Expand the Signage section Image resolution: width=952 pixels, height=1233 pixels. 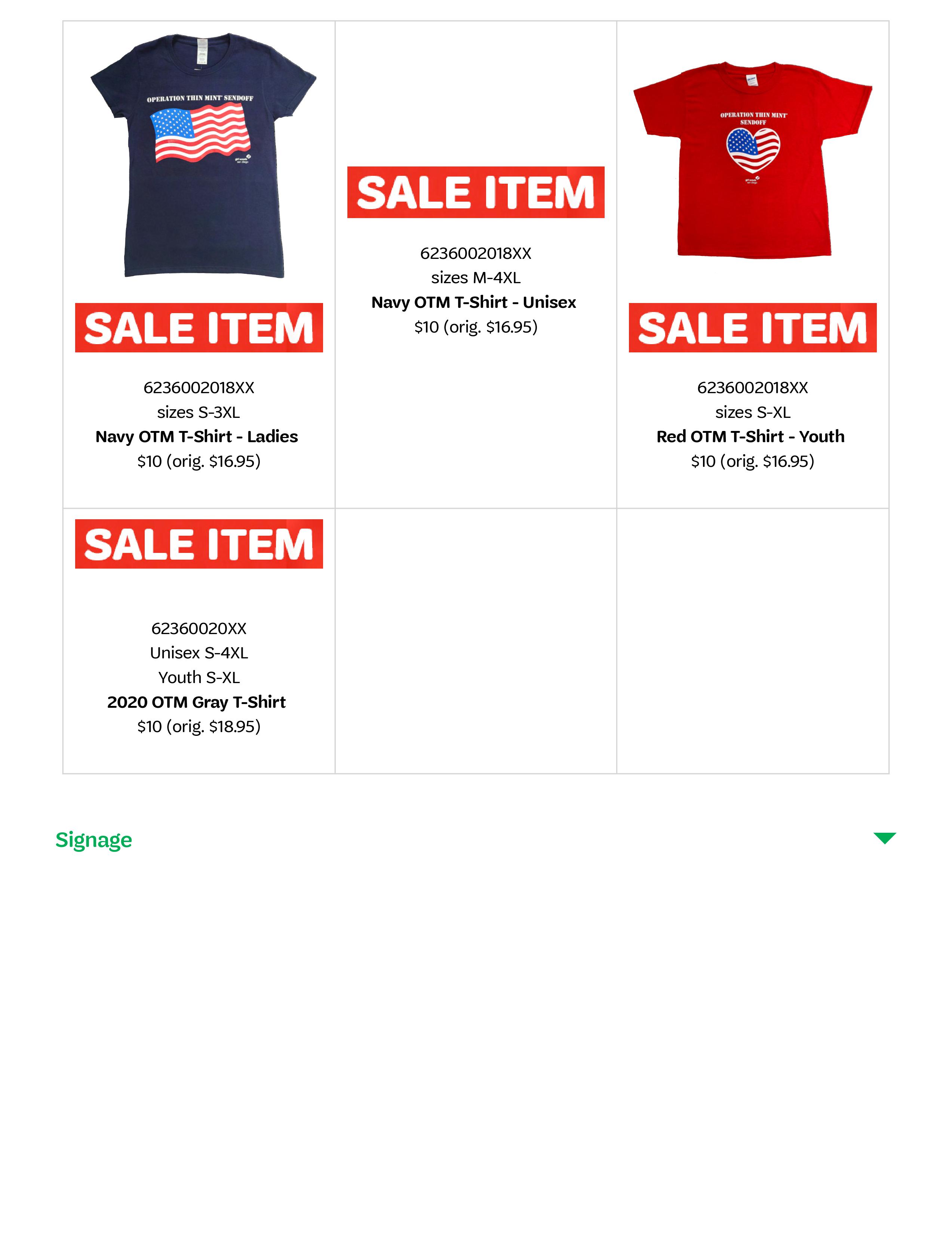(884, 838)
